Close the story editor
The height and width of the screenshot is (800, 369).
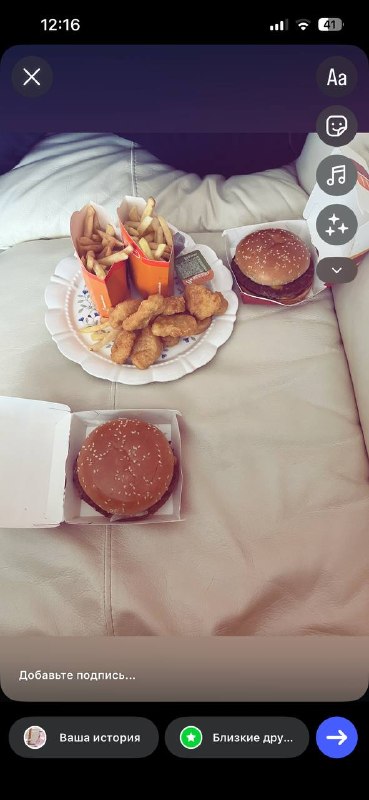pos(32,77)
